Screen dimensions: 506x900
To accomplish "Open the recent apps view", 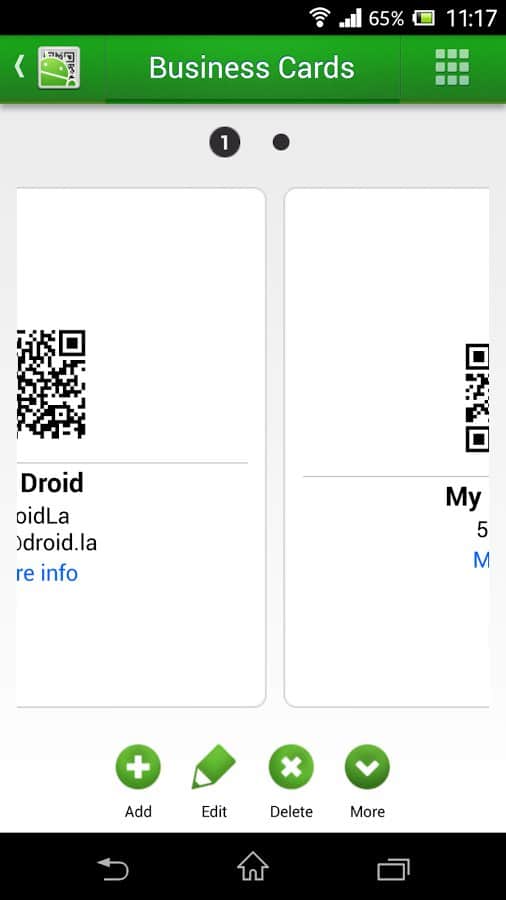I will [394, 868].
